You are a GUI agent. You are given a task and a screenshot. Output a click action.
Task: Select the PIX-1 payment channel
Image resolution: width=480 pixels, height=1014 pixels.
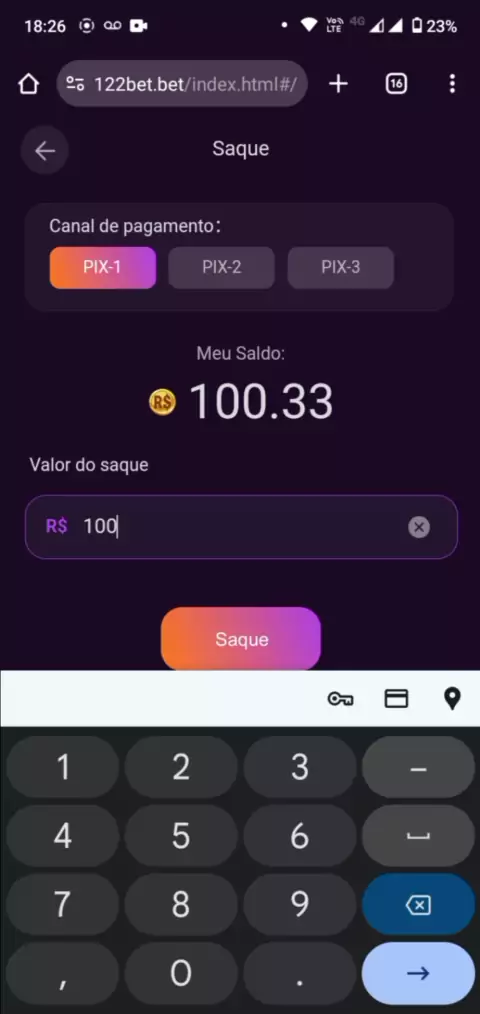coord(103,267)
